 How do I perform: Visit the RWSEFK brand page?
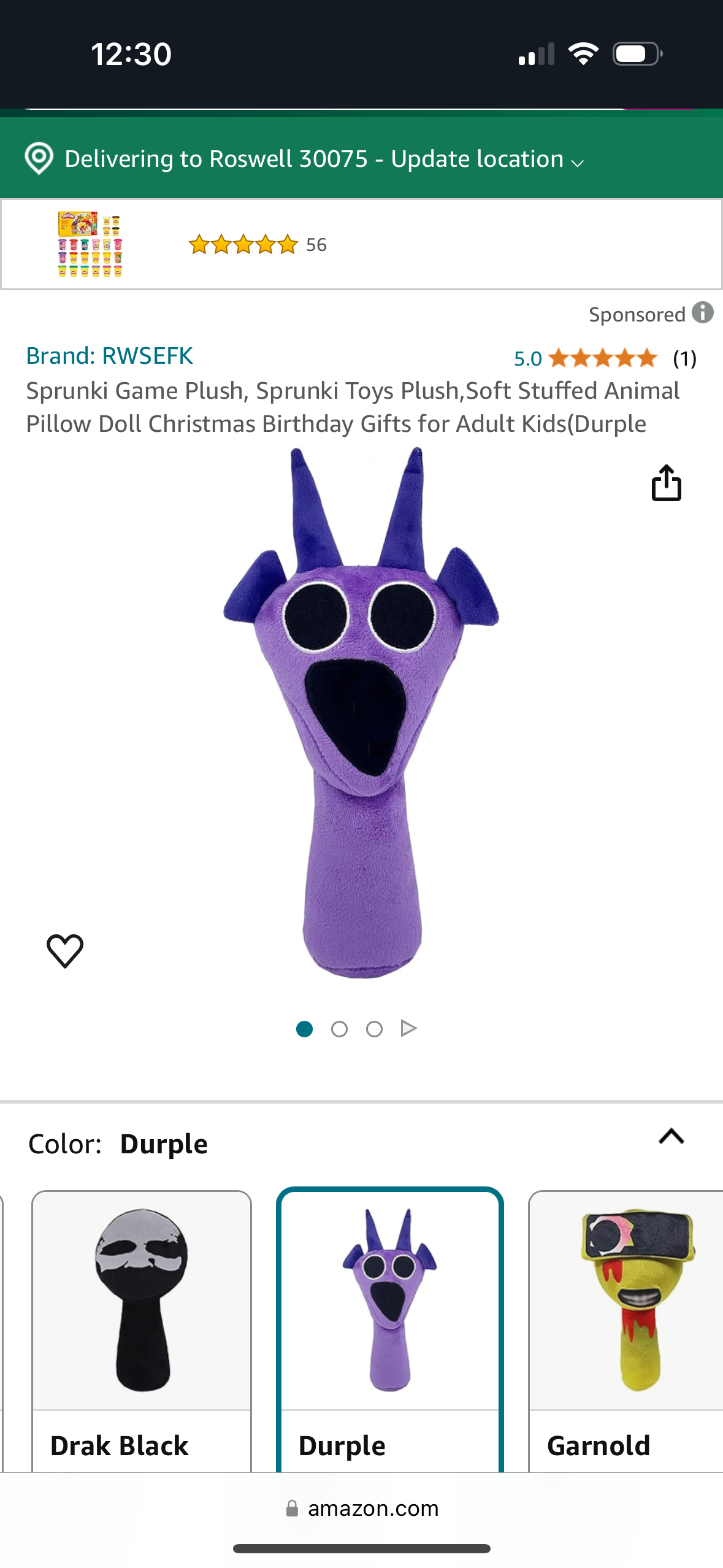click(109, 356)
